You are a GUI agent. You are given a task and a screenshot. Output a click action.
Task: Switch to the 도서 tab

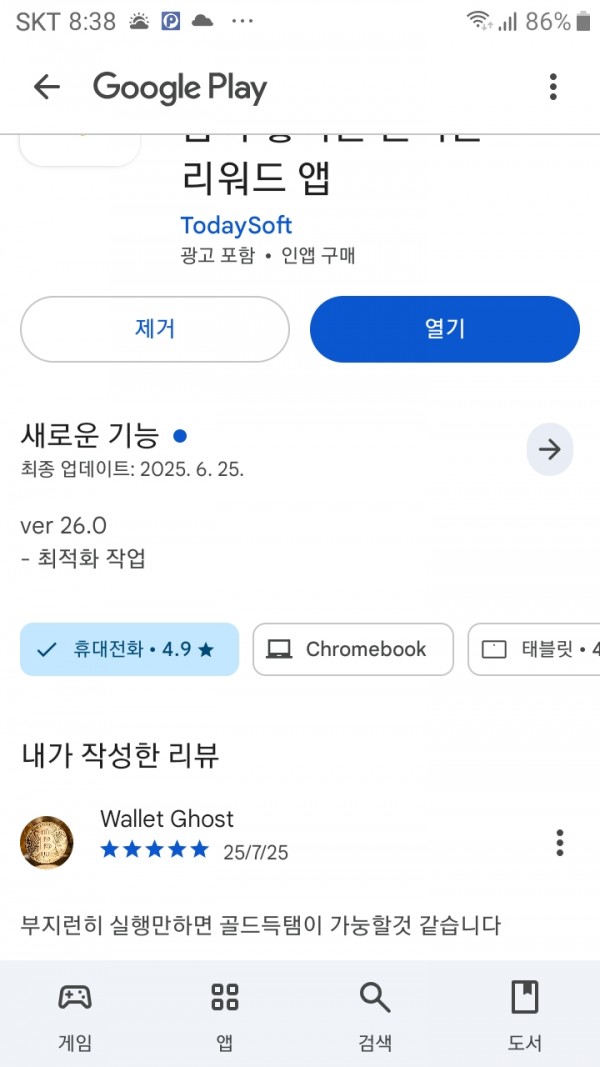(524, 1014)
